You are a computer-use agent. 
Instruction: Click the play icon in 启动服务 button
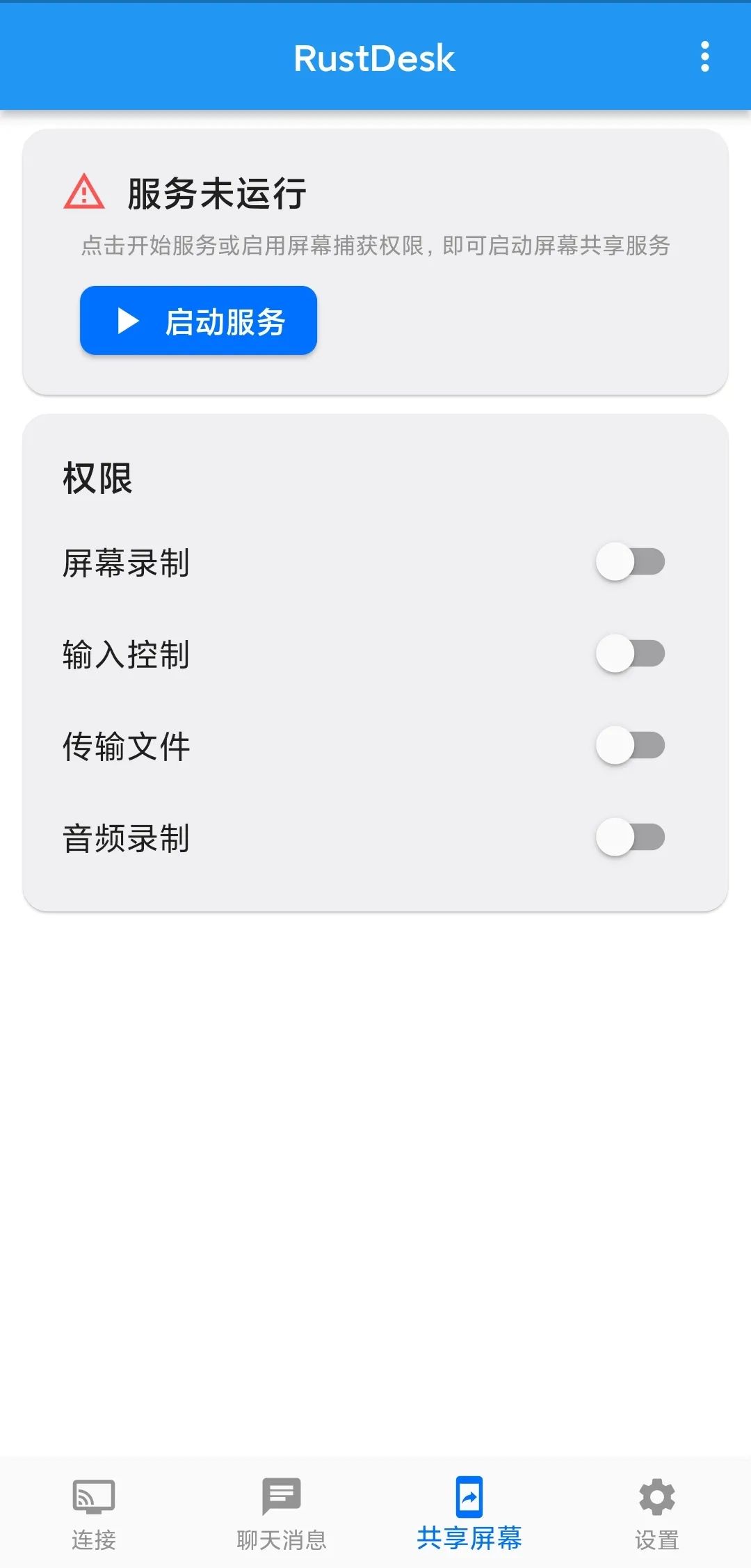click(127, 320)
